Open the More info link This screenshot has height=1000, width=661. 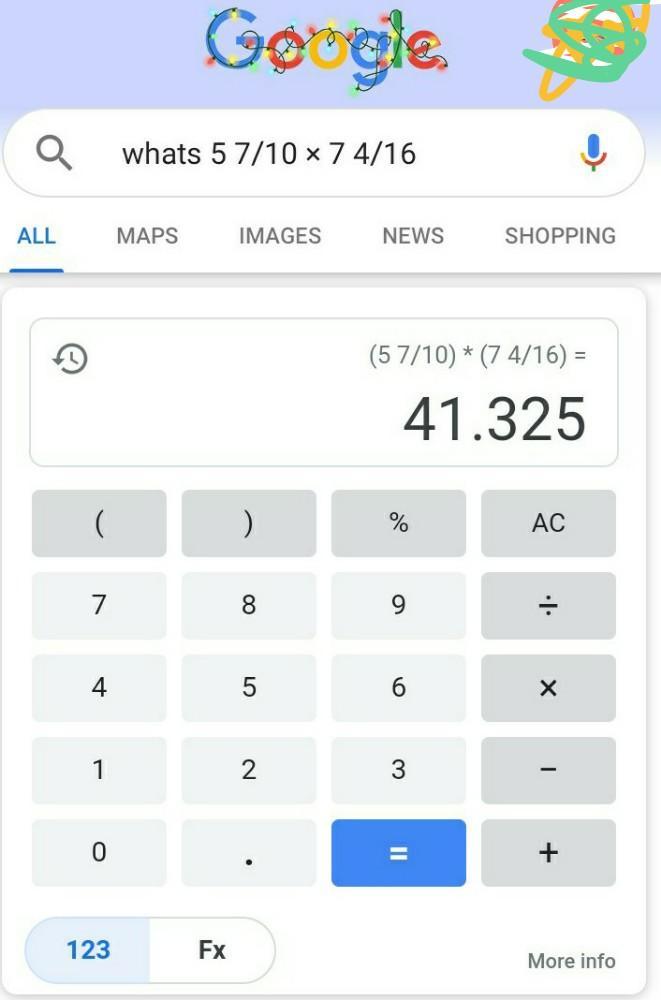(x=571, y=961)
